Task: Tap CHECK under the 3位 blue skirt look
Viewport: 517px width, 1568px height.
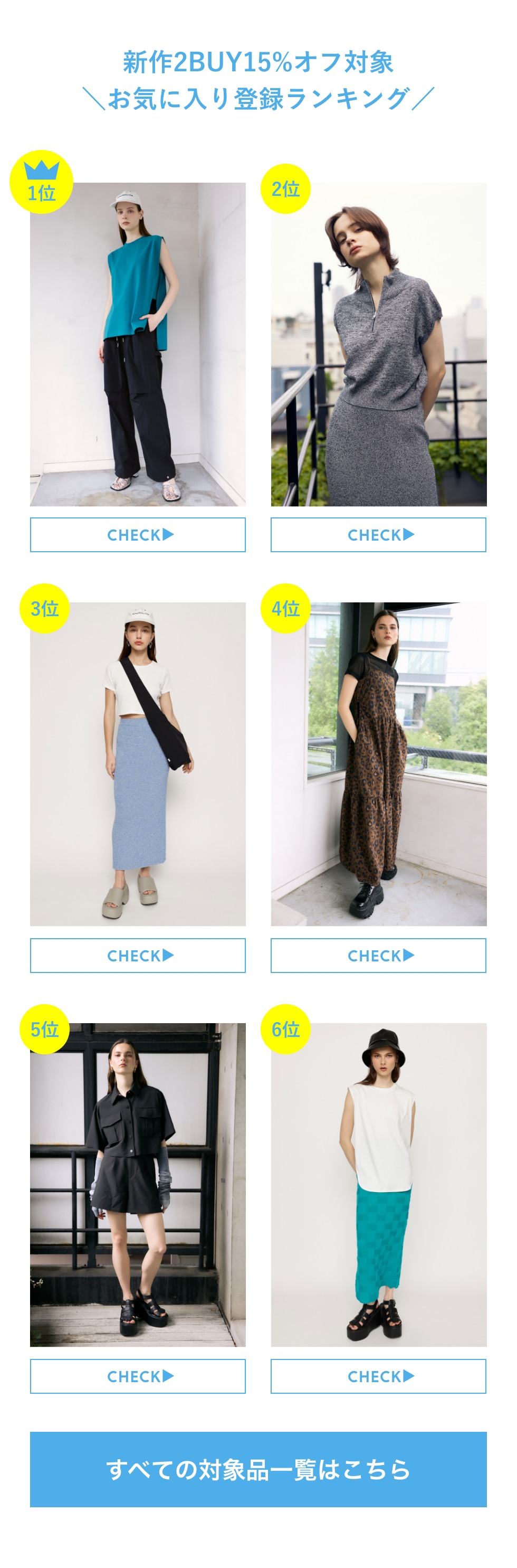Action: coord(138,955)
